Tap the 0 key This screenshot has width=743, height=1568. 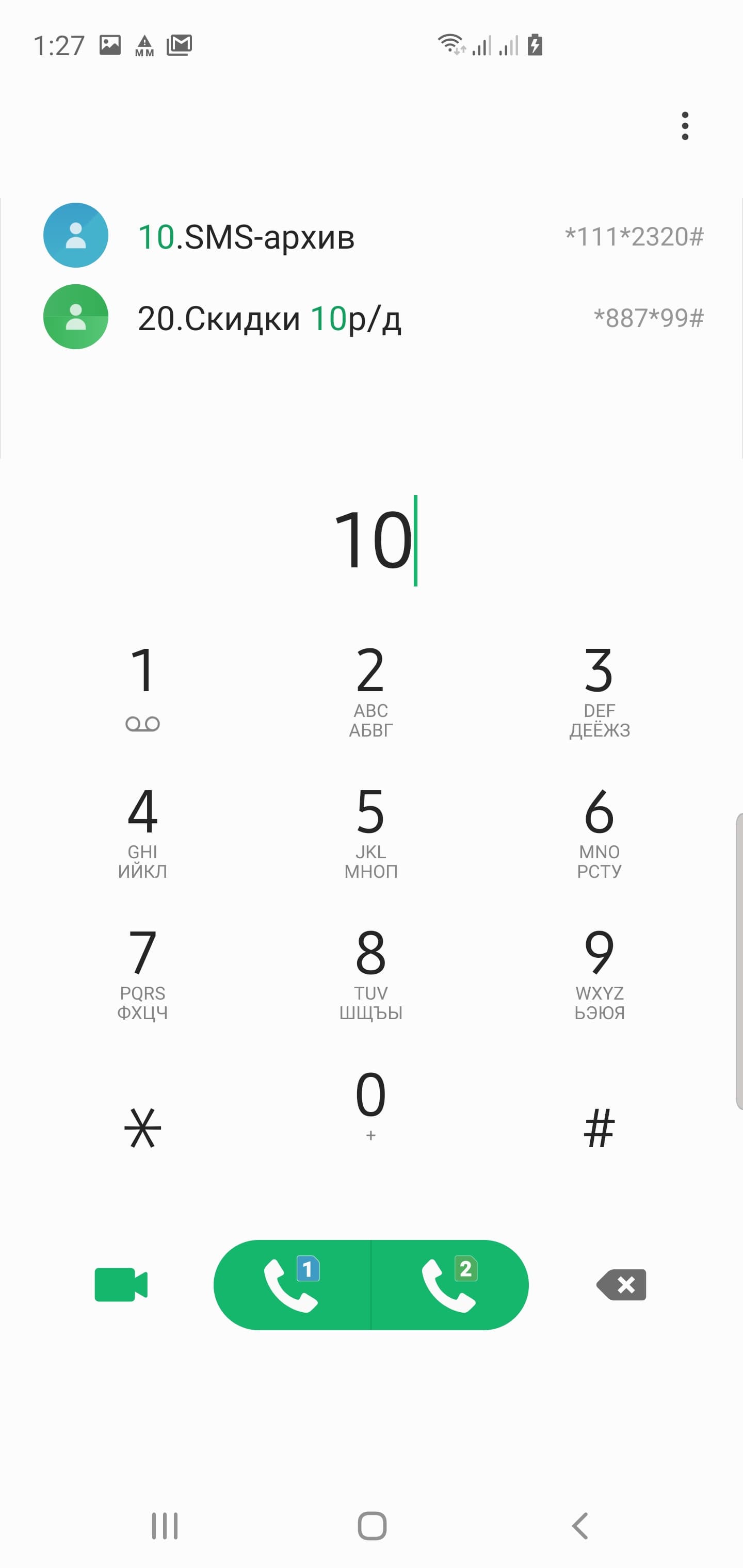tap(370, 1103)
